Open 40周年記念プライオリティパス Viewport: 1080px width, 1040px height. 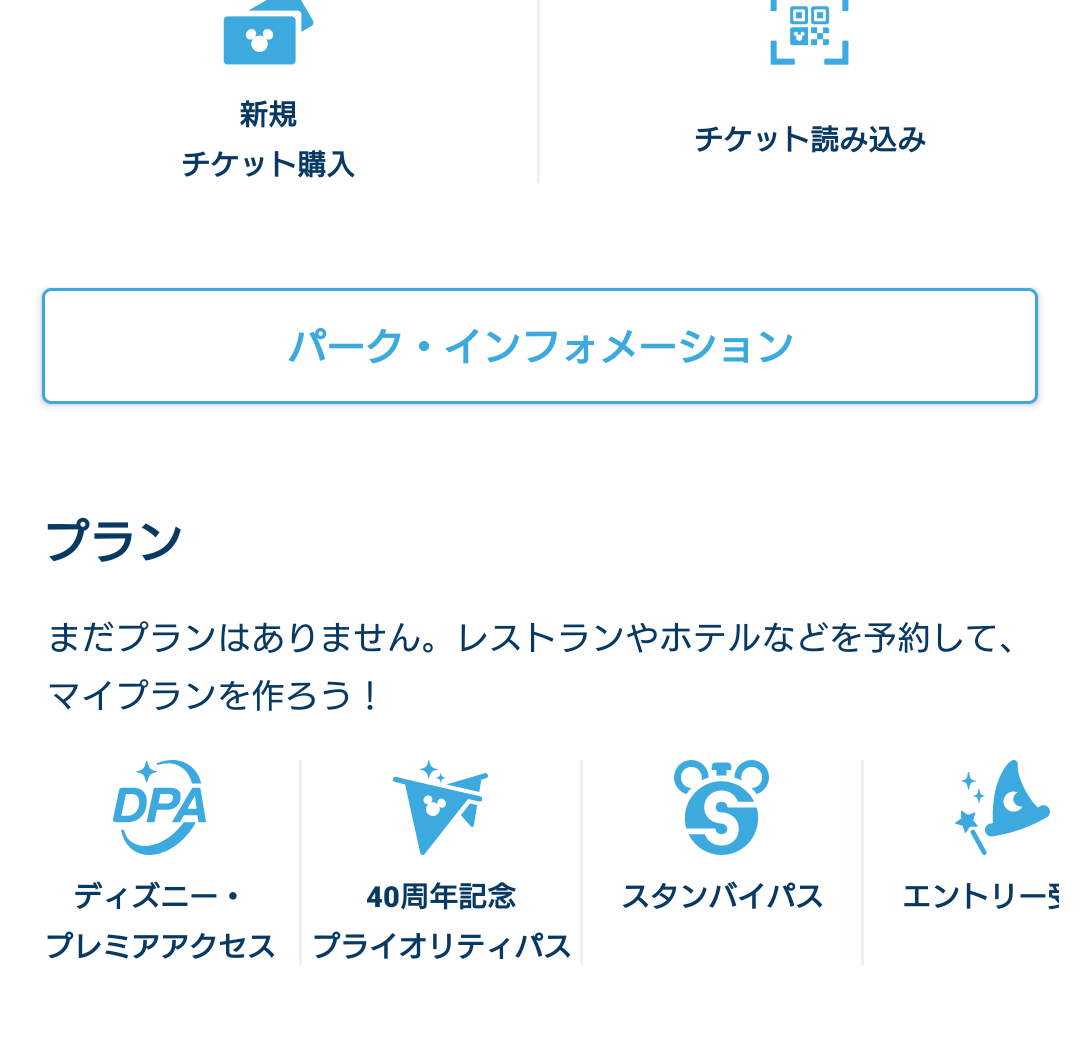click(441, 860)
